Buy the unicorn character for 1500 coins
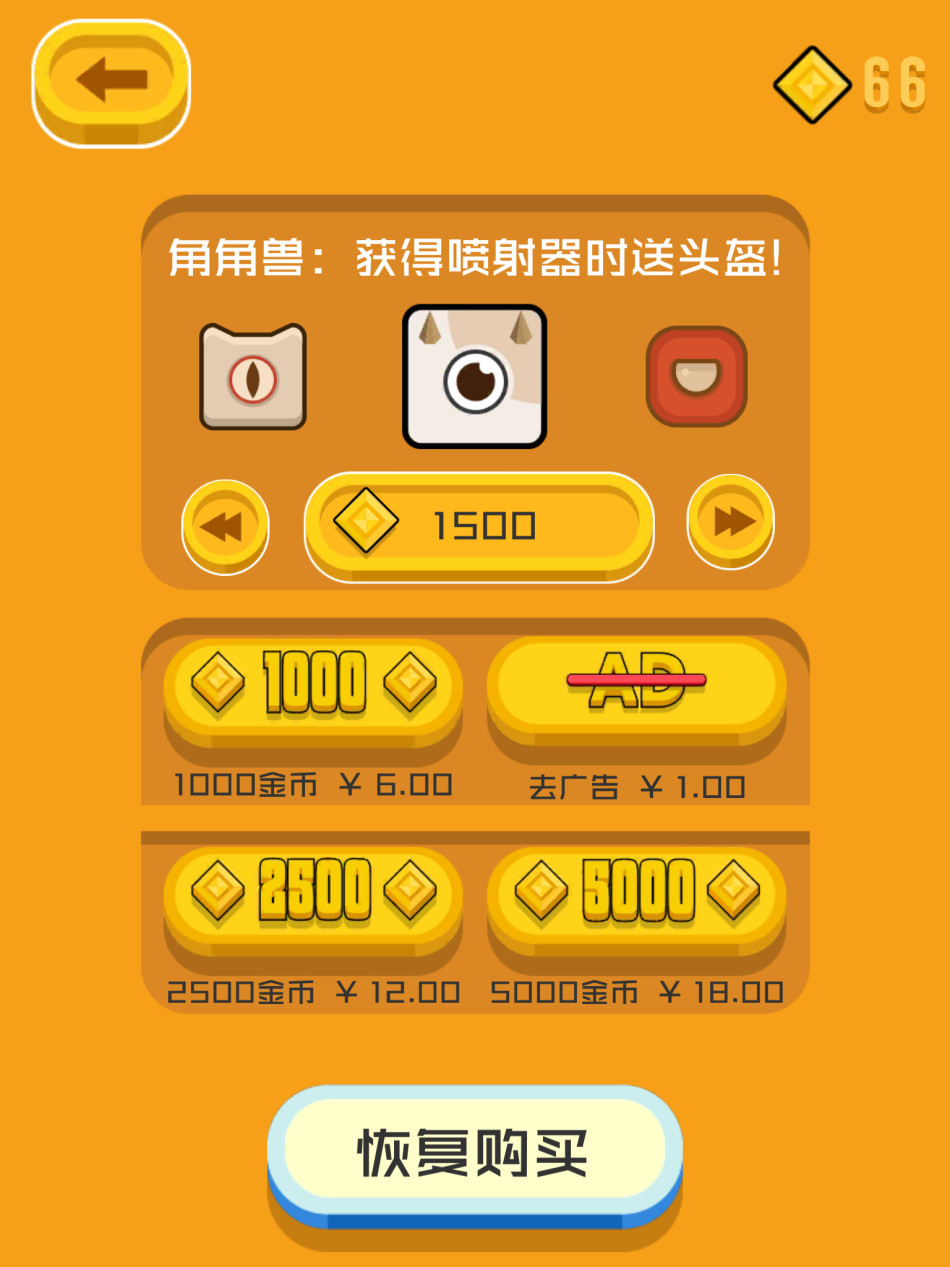 [479, 524]
